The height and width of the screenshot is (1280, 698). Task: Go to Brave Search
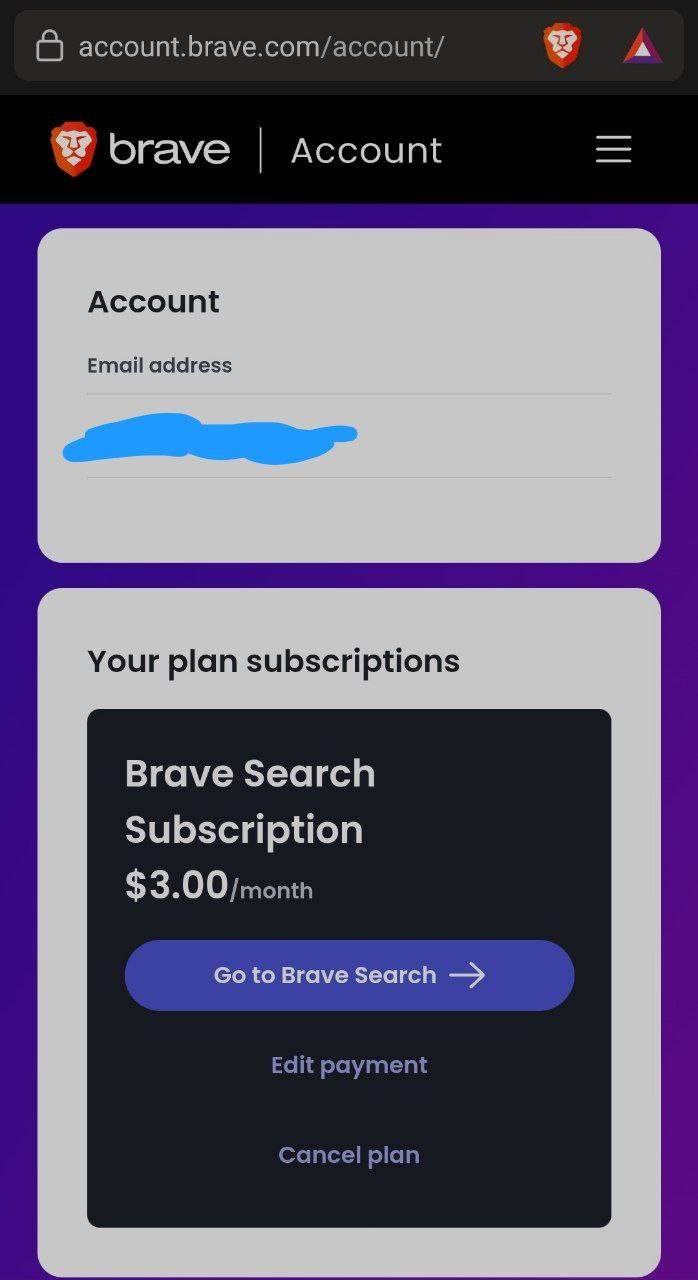coord(349,975)
